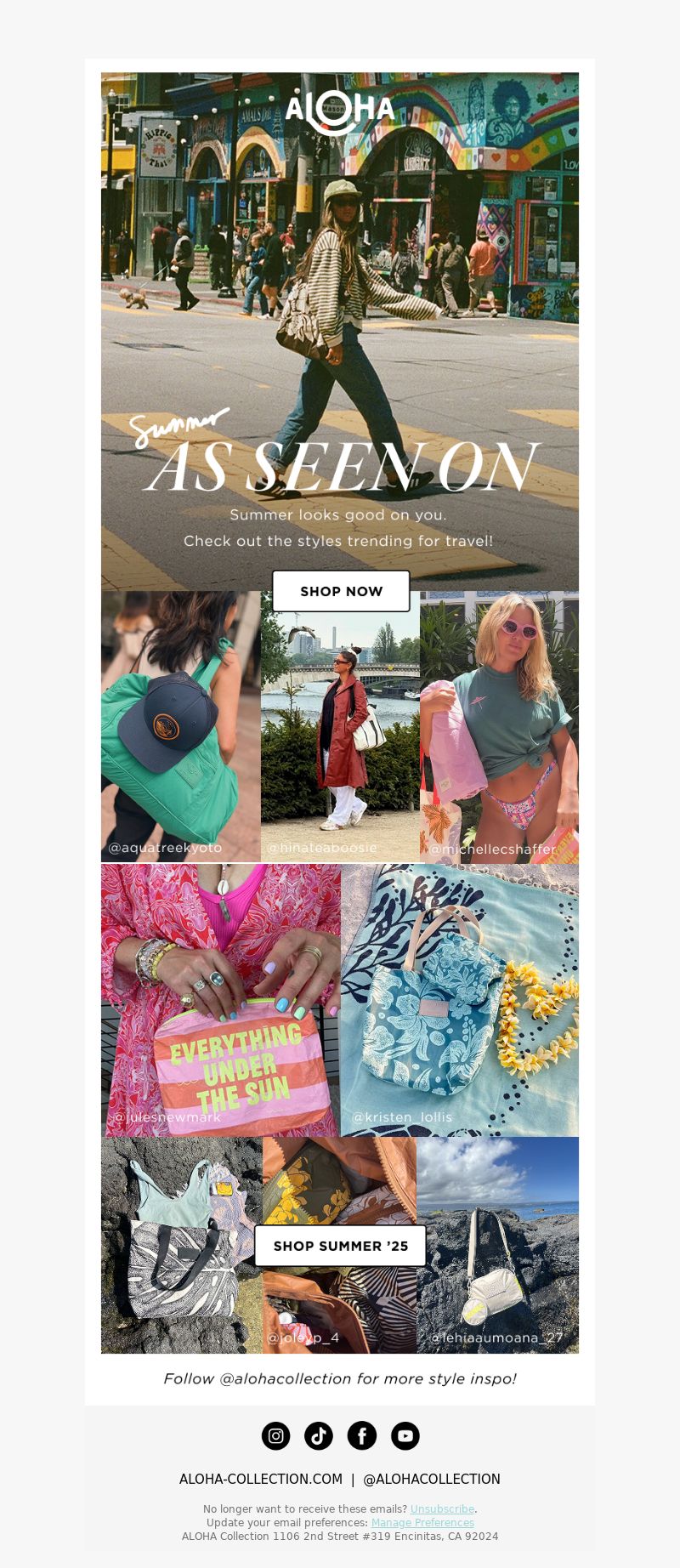Open the @aquatreekyoto photo tile
680x1568 pixels.
click(180, 727)
